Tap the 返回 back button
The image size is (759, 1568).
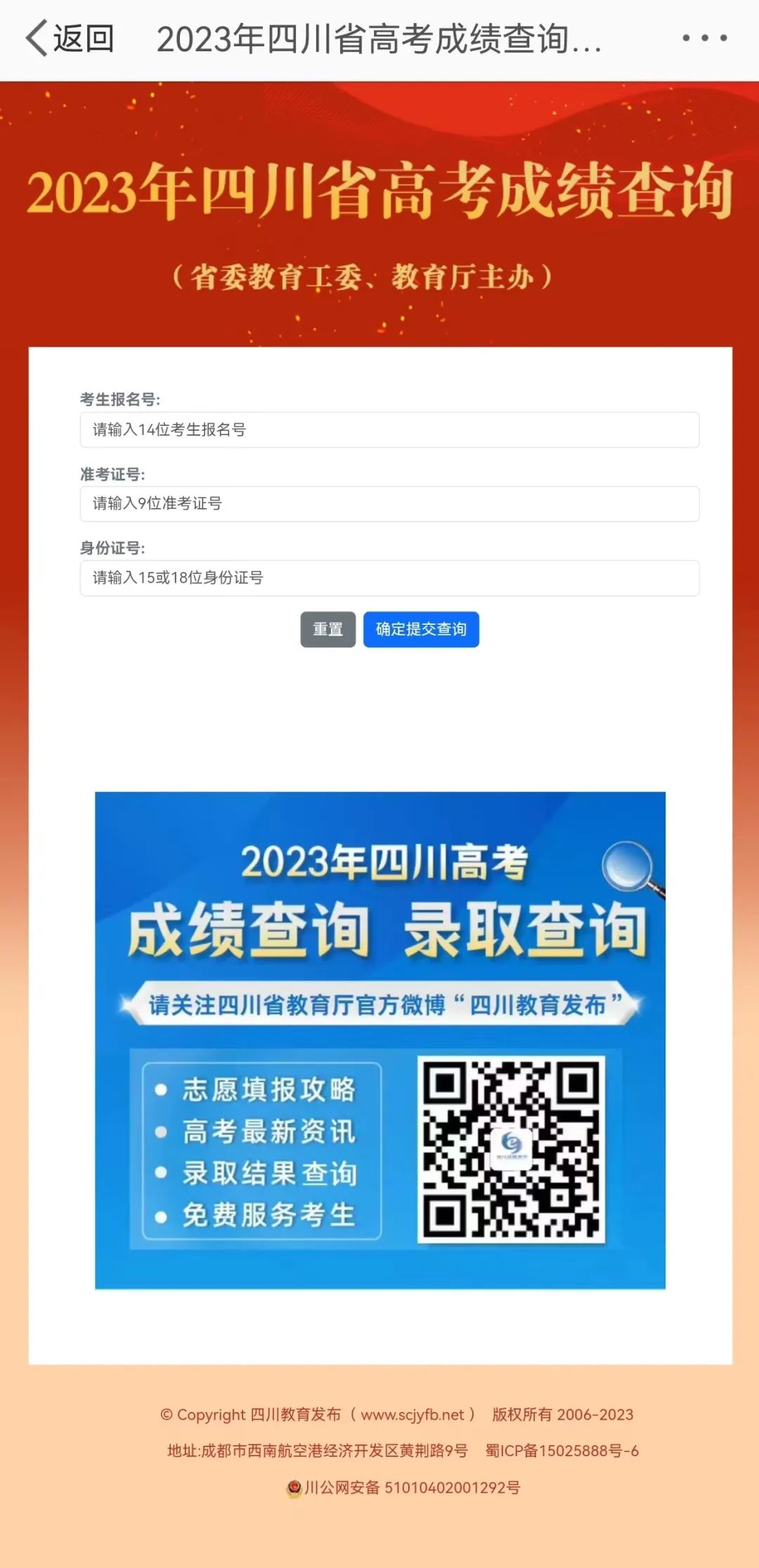click(70, 38)
